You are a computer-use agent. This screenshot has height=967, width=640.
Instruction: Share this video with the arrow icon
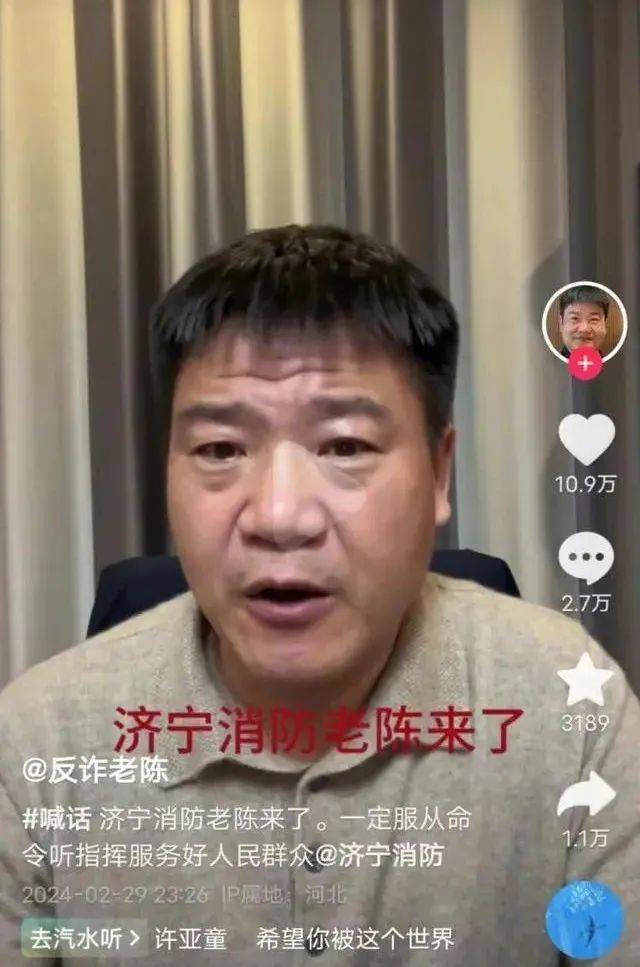(586, 795)
